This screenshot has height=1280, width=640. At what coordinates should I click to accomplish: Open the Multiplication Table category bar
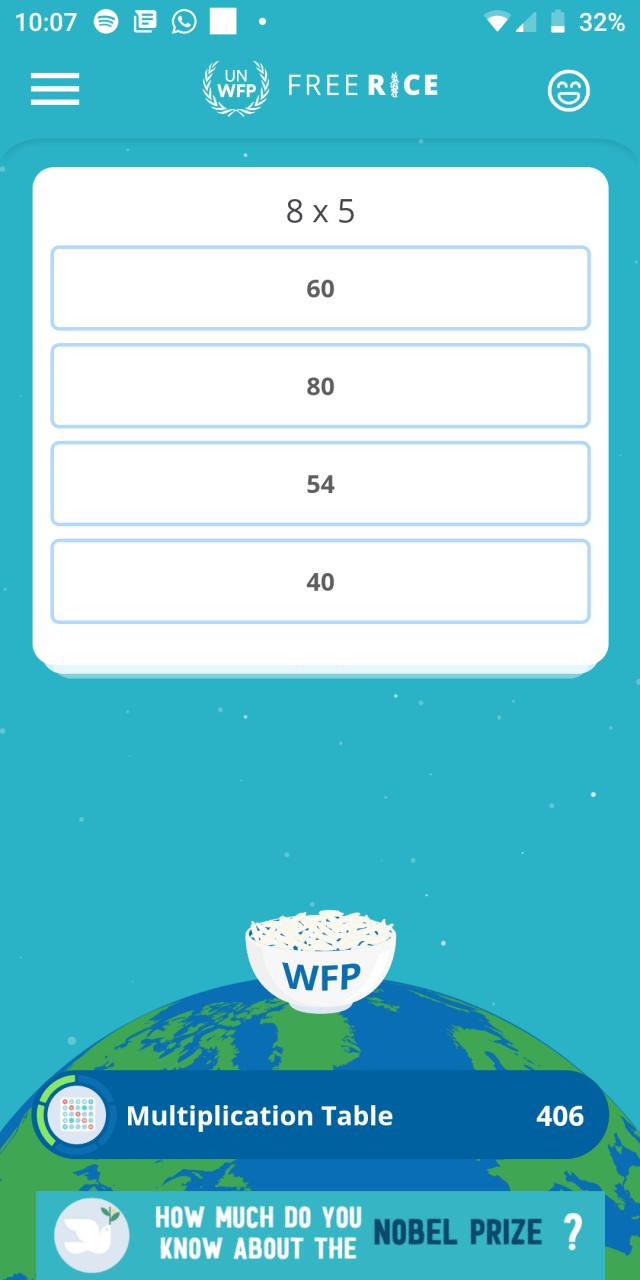pos(320,1116)
